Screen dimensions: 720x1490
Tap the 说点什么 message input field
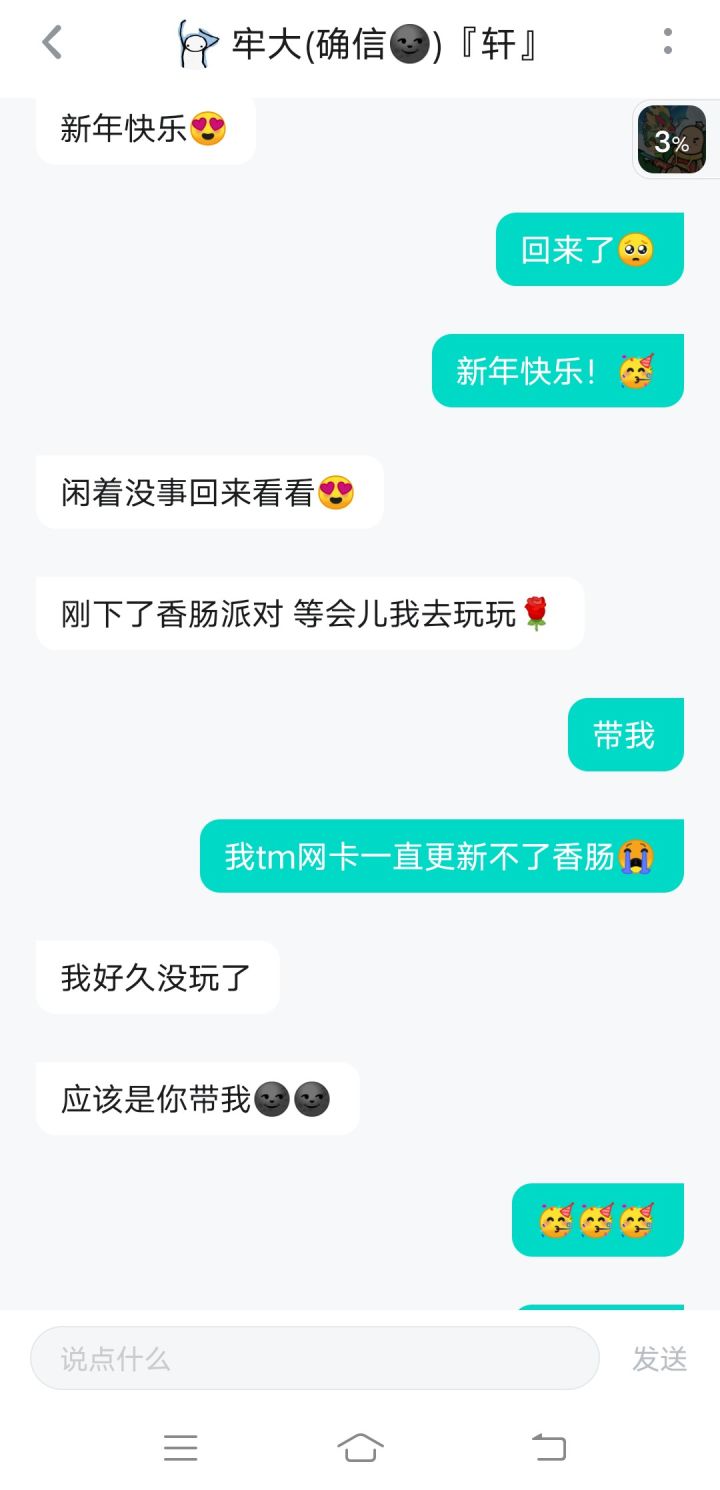(315, 1358)
